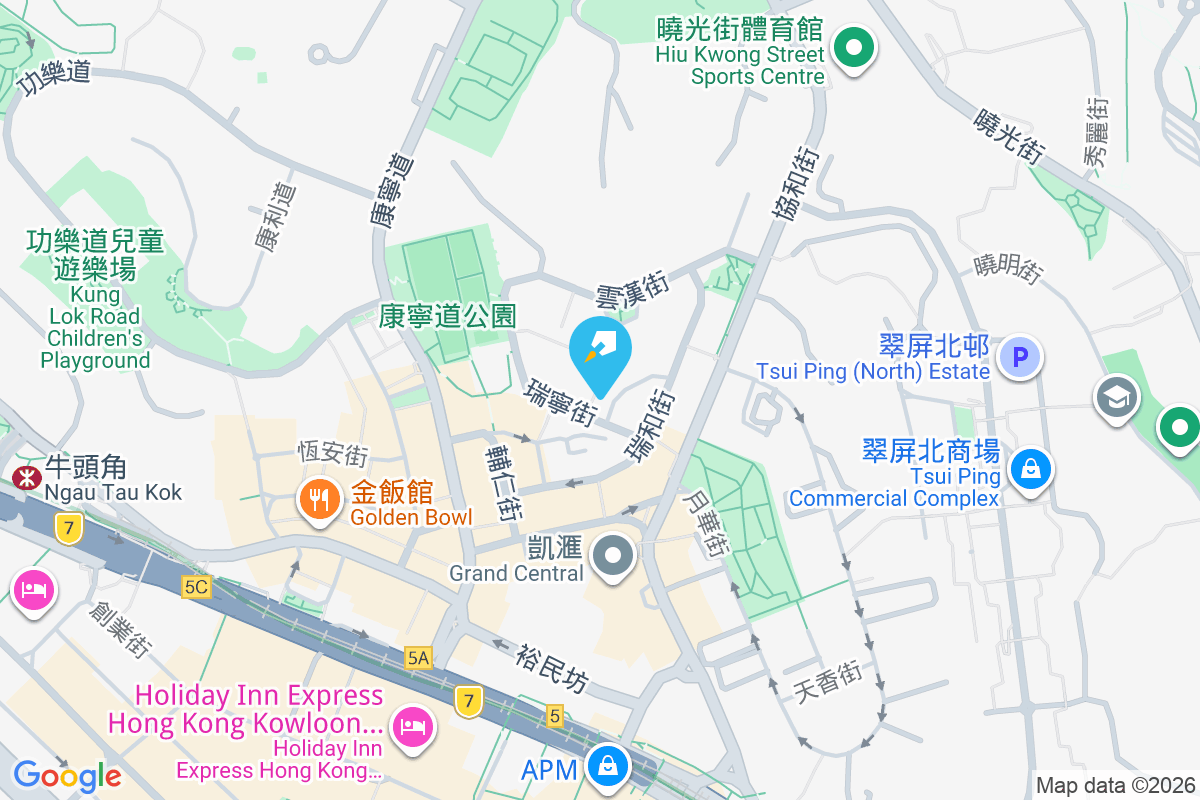Open Hiu Kwong Street Sports Centre marker

(x=854, y=48)
